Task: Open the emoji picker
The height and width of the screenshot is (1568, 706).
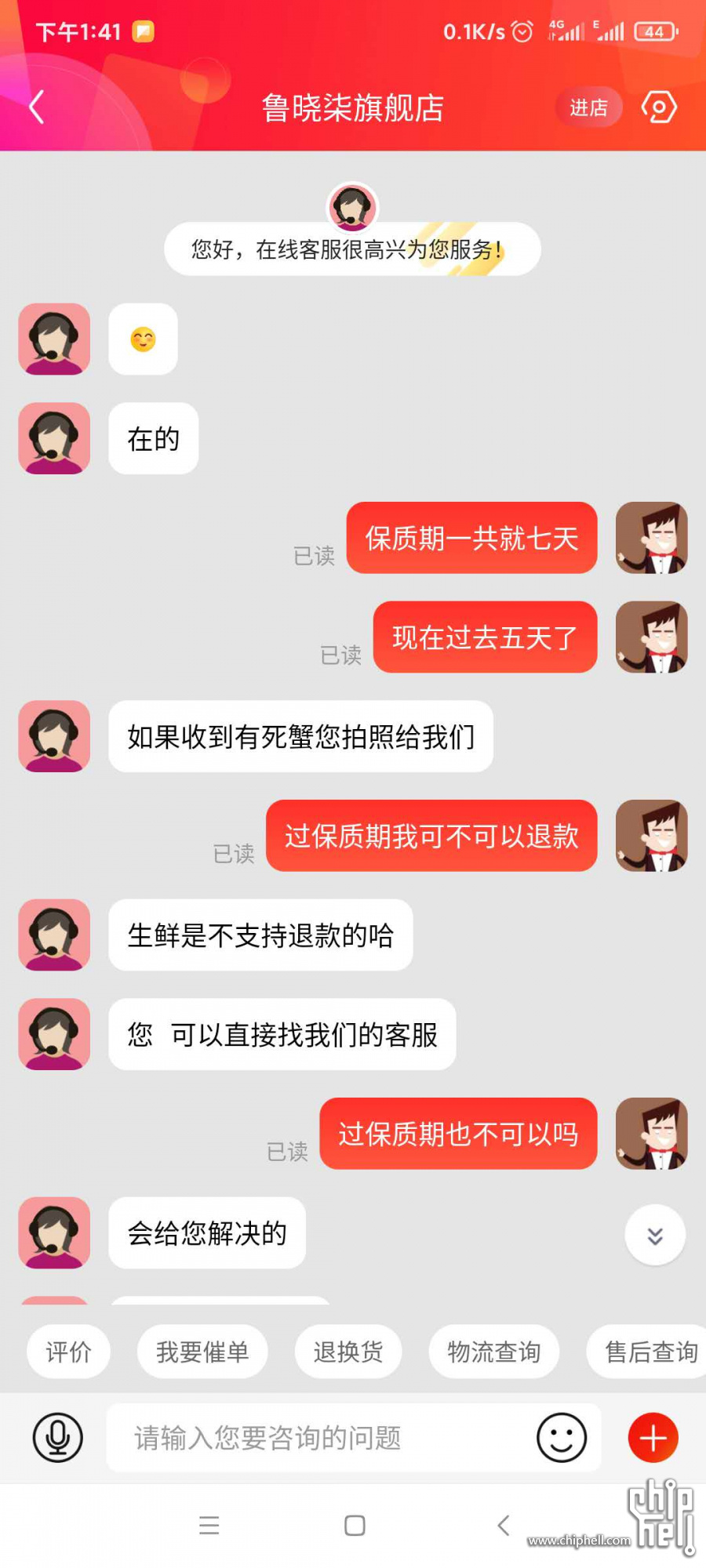Action: tap(561, 1438)
